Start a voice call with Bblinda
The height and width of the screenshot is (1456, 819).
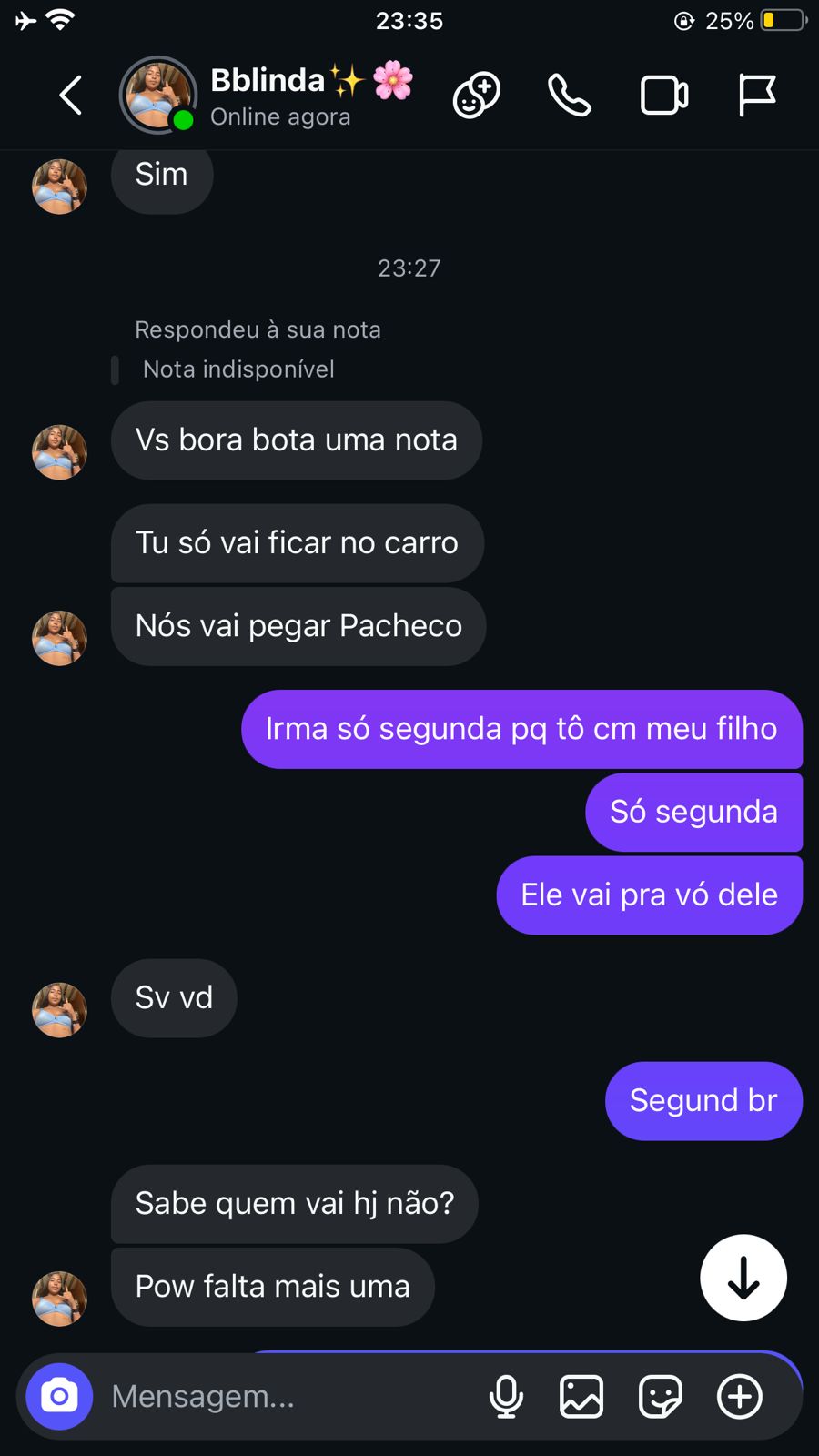[570, 95]
